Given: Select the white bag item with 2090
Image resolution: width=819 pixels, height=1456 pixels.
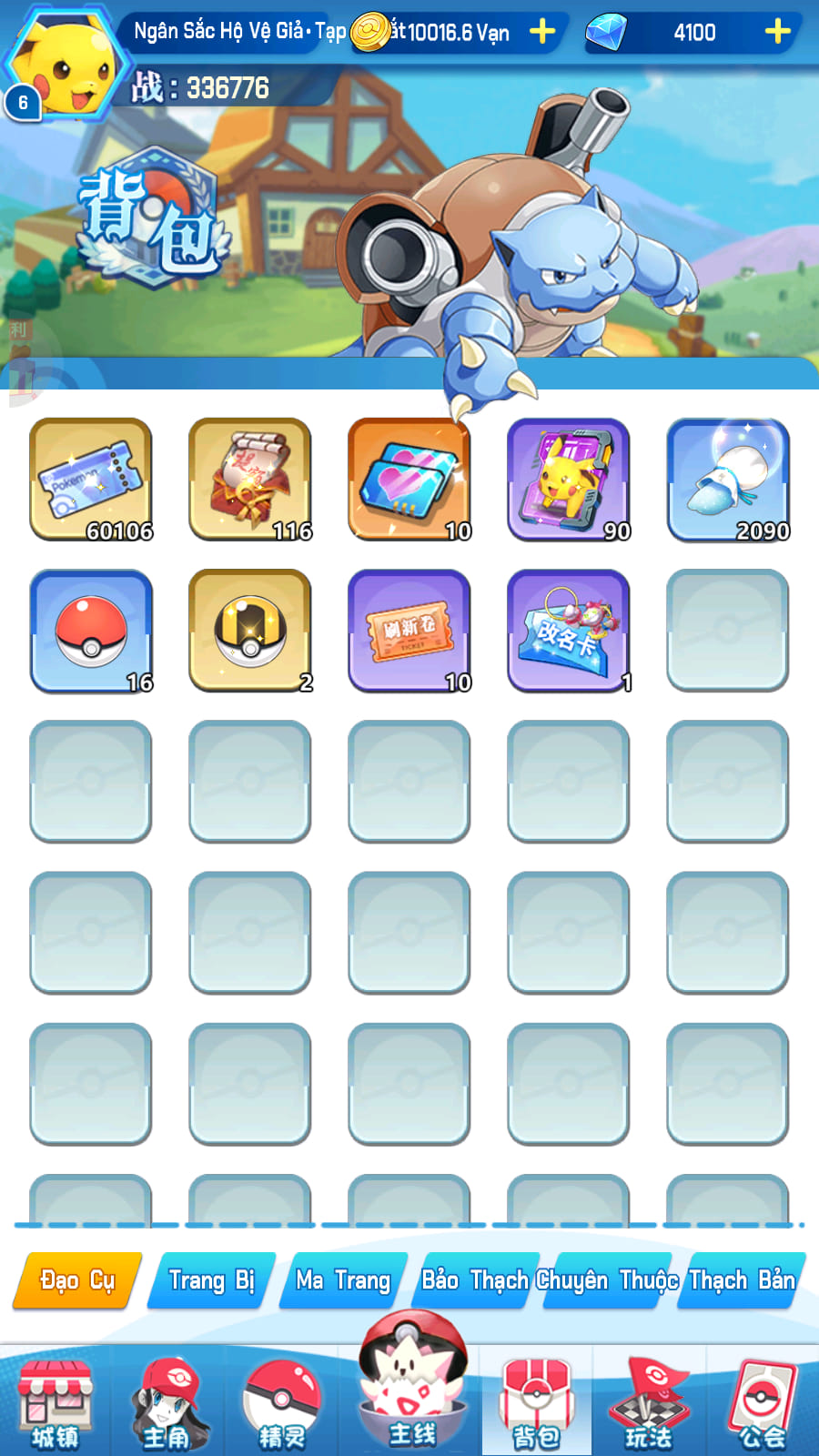Looking at the screenshot, I should 728,479.
